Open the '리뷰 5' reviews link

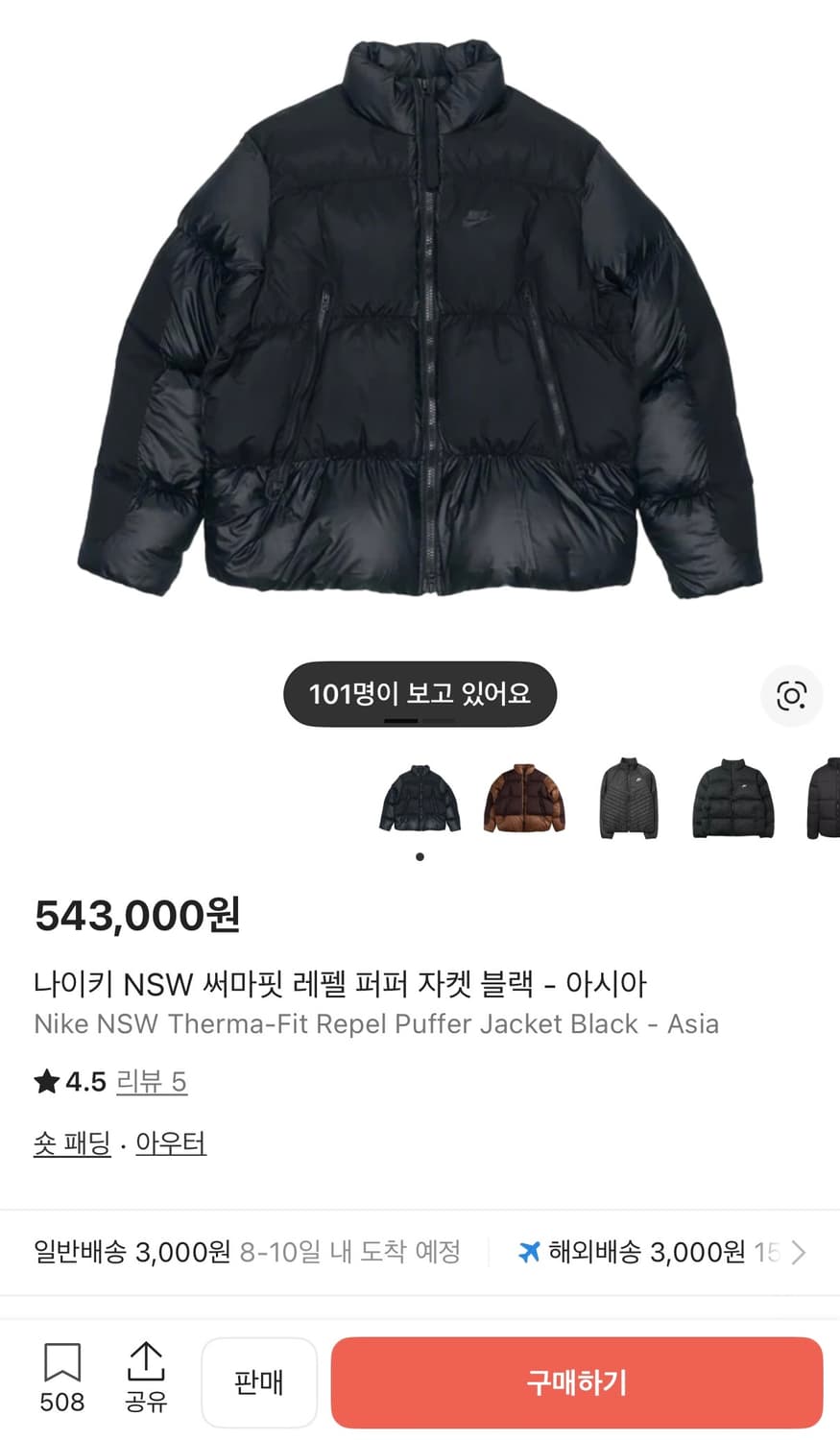tap(152, 1082)
